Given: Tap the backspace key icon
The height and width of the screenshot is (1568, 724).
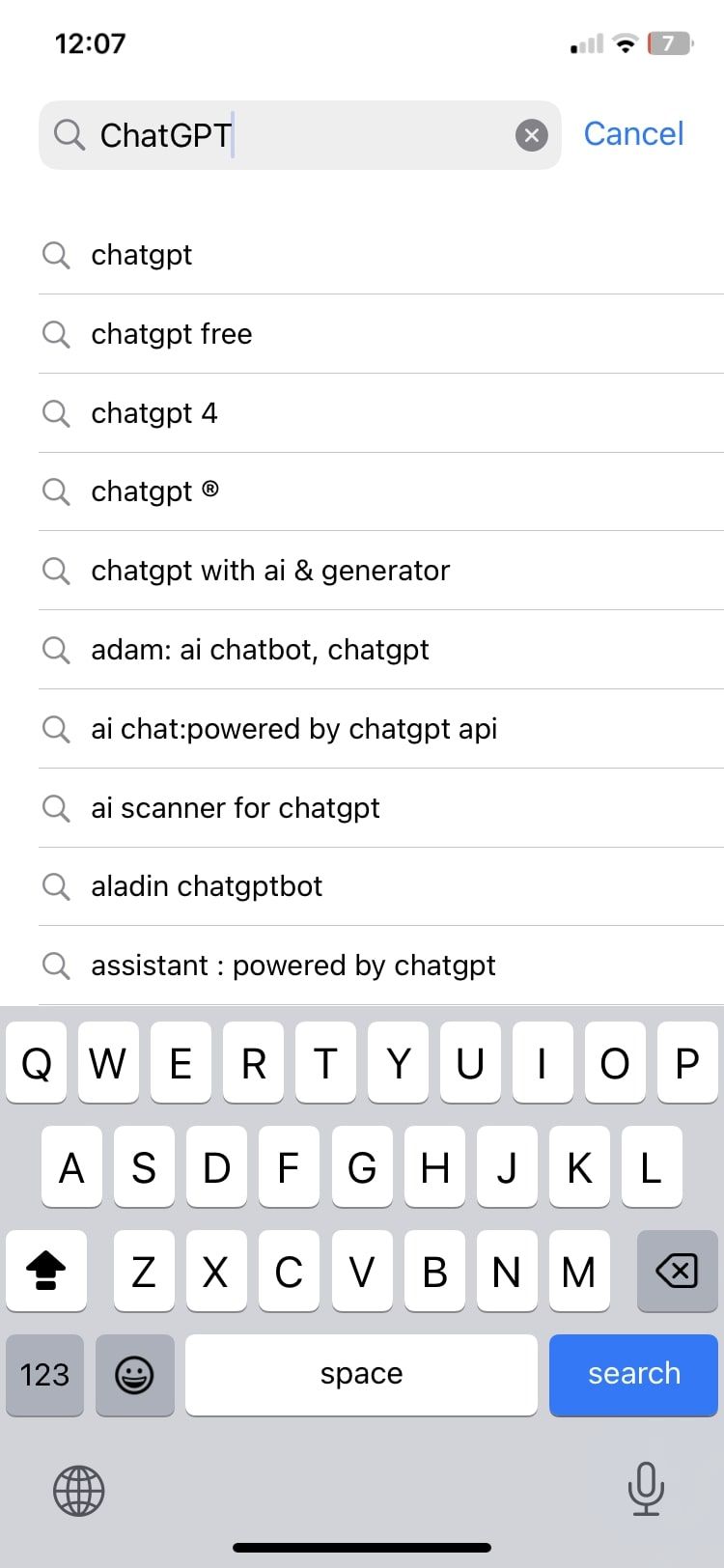Looking at the screenshot, I should pyautogui.click(x=676, y=1272).
